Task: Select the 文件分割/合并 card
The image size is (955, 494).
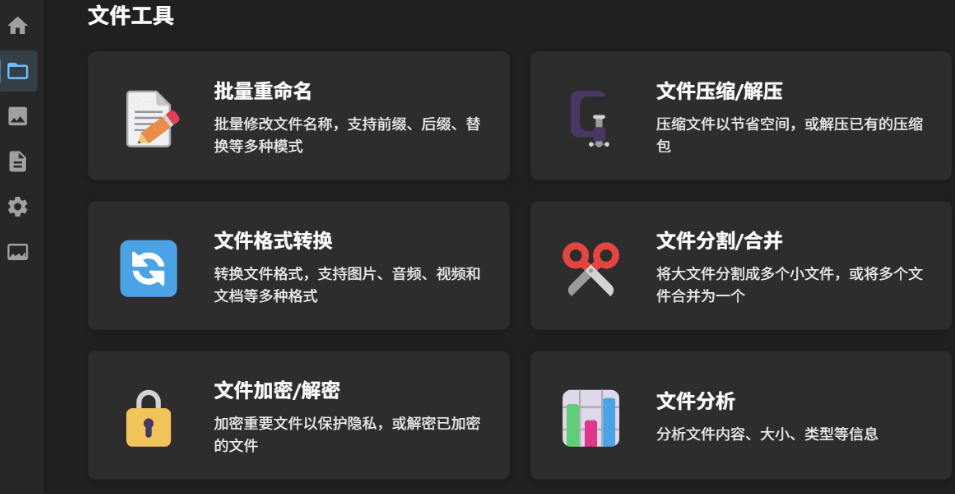Action: tap(740, 266)
